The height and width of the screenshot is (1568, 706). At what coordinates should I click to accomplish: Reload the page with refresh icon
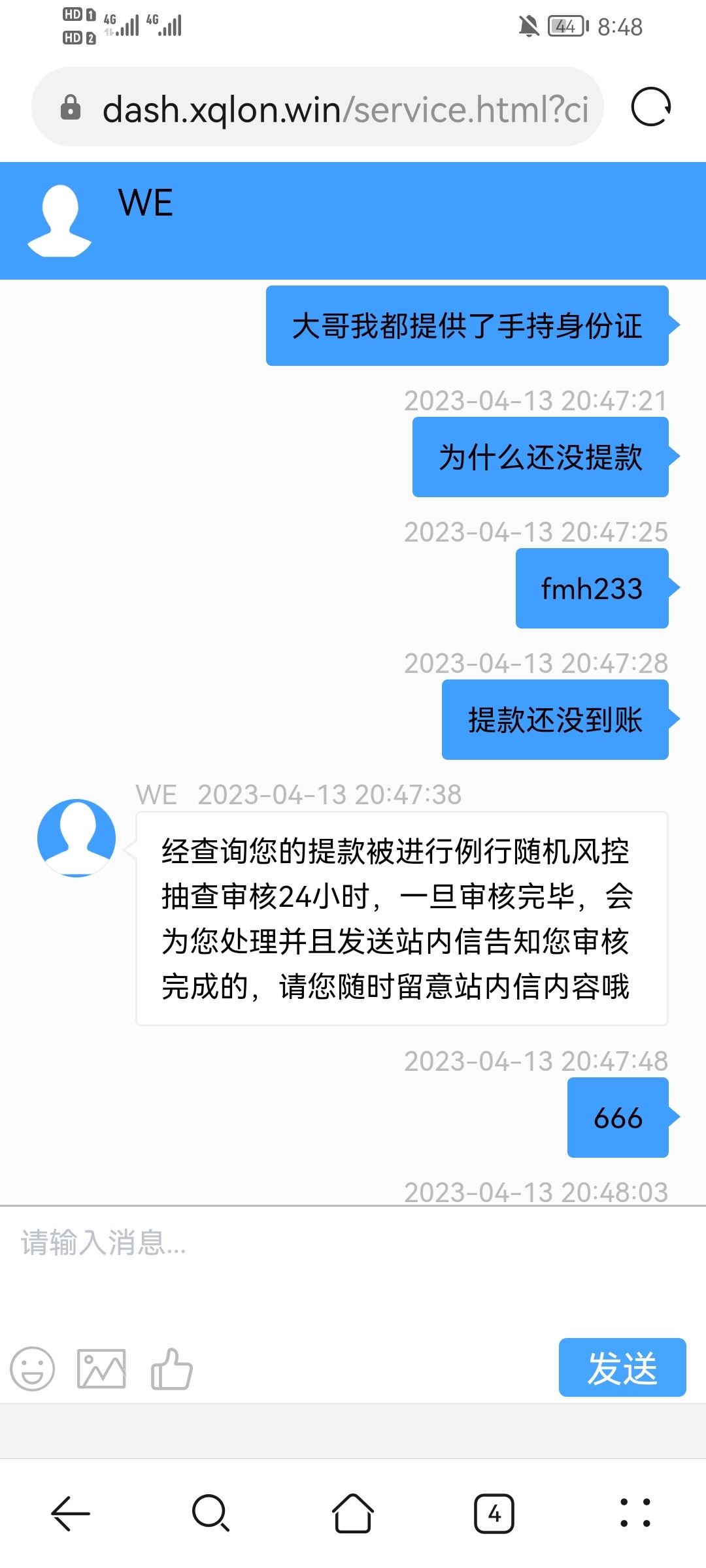point(650,106)
